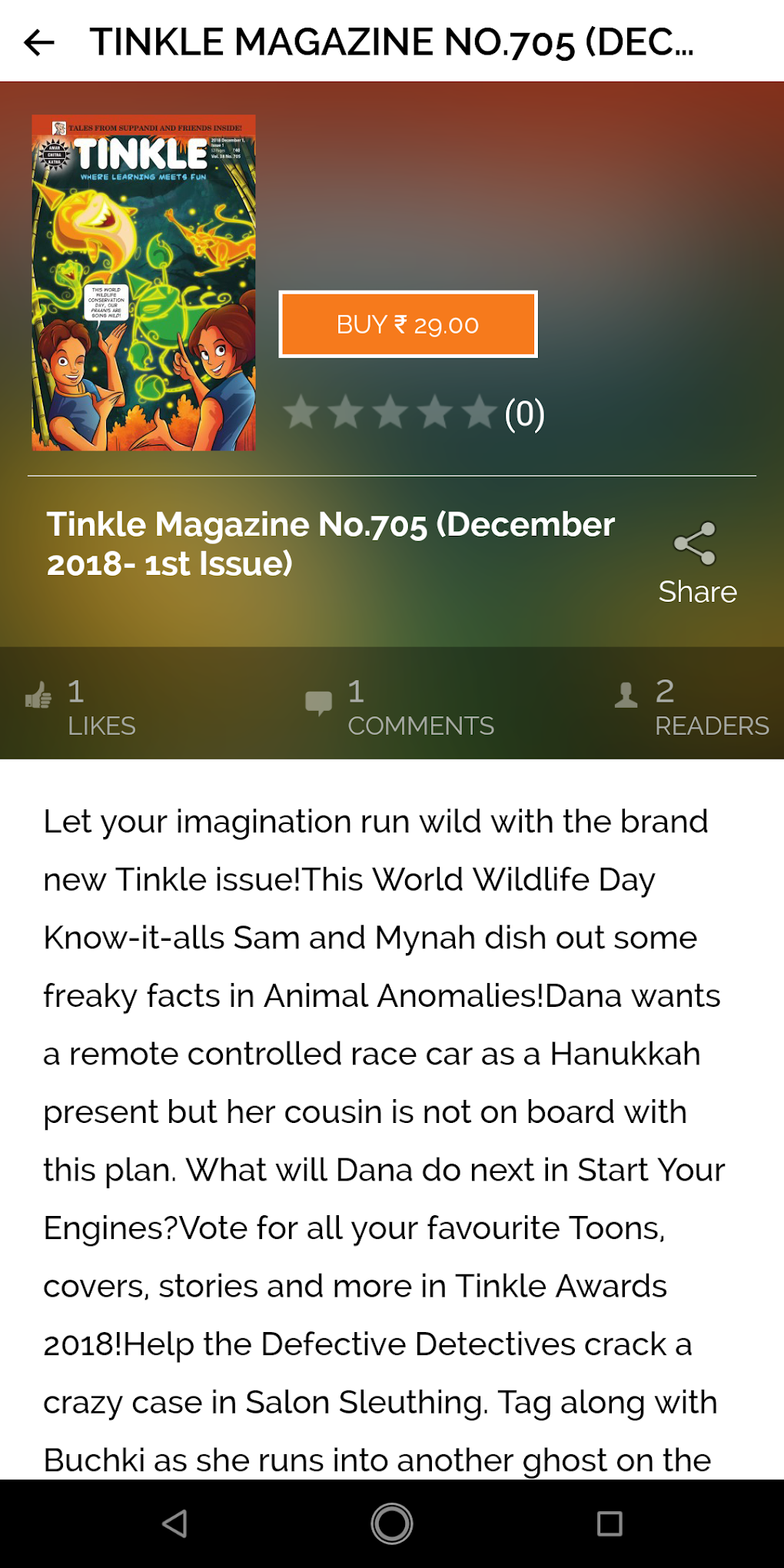
Task: Open the comments section
Action: [x=400, y=706]
